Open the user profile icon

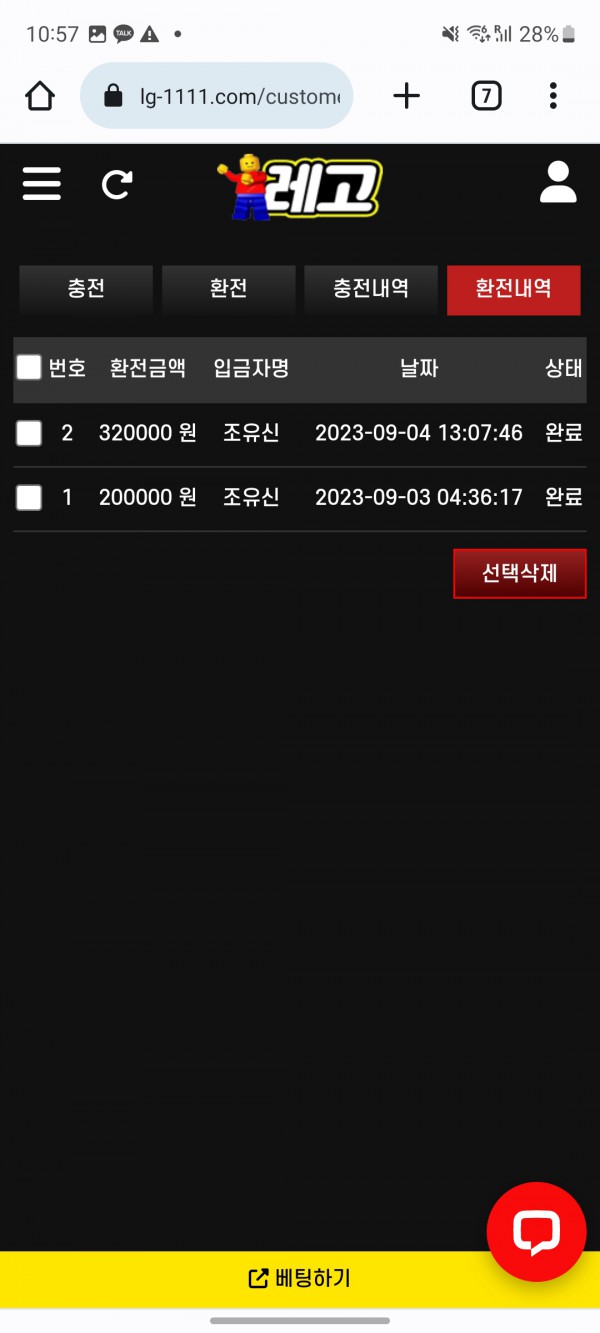click(x=558, y=183)
